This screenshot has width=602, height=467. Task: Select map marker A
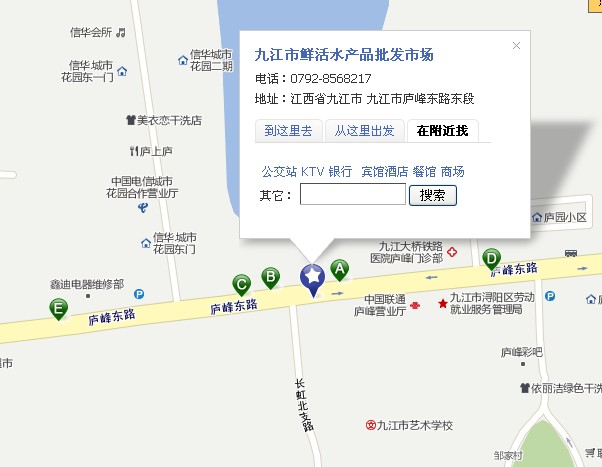tap(339, 268)
